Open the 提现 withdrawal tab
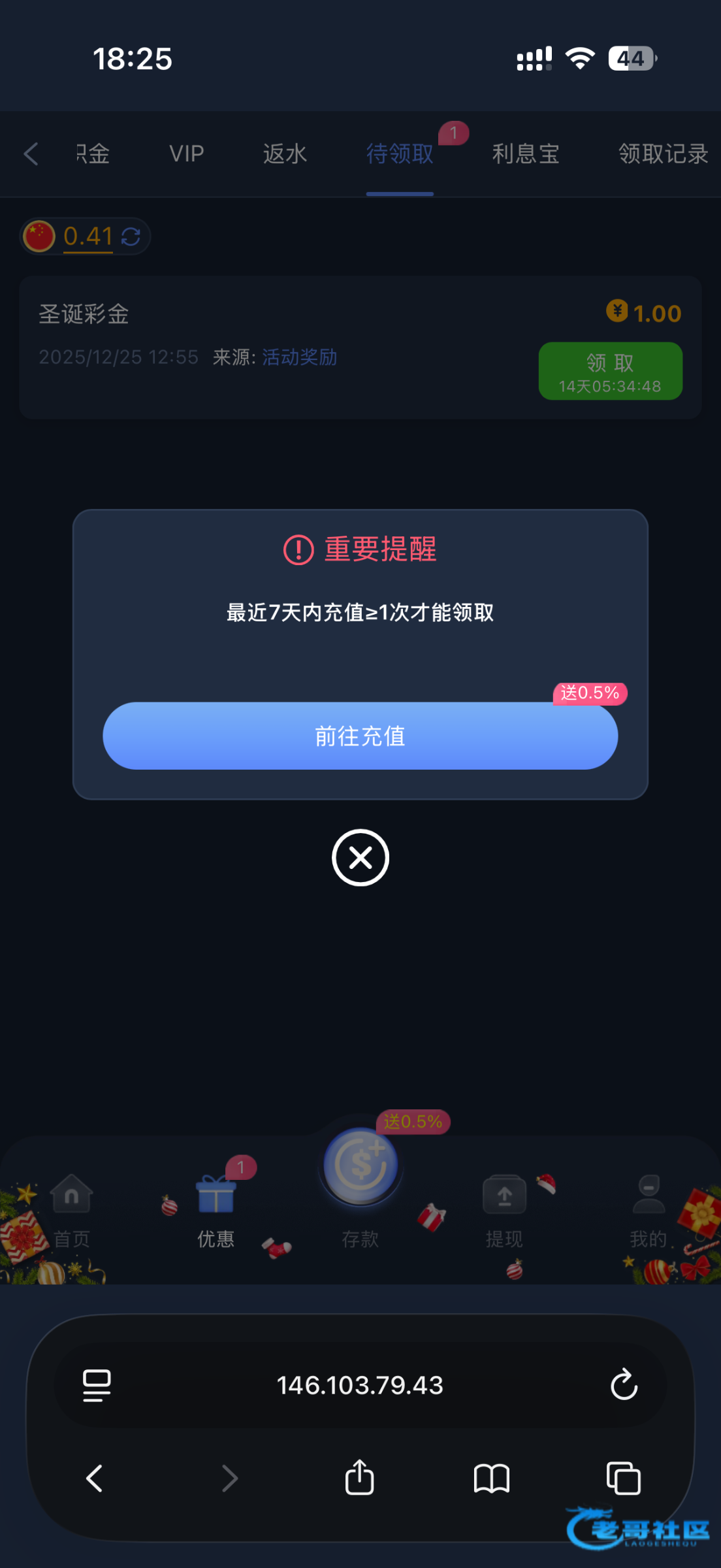The height and width of the screenshot is (1568, 721). click(x=504, y=1210)
